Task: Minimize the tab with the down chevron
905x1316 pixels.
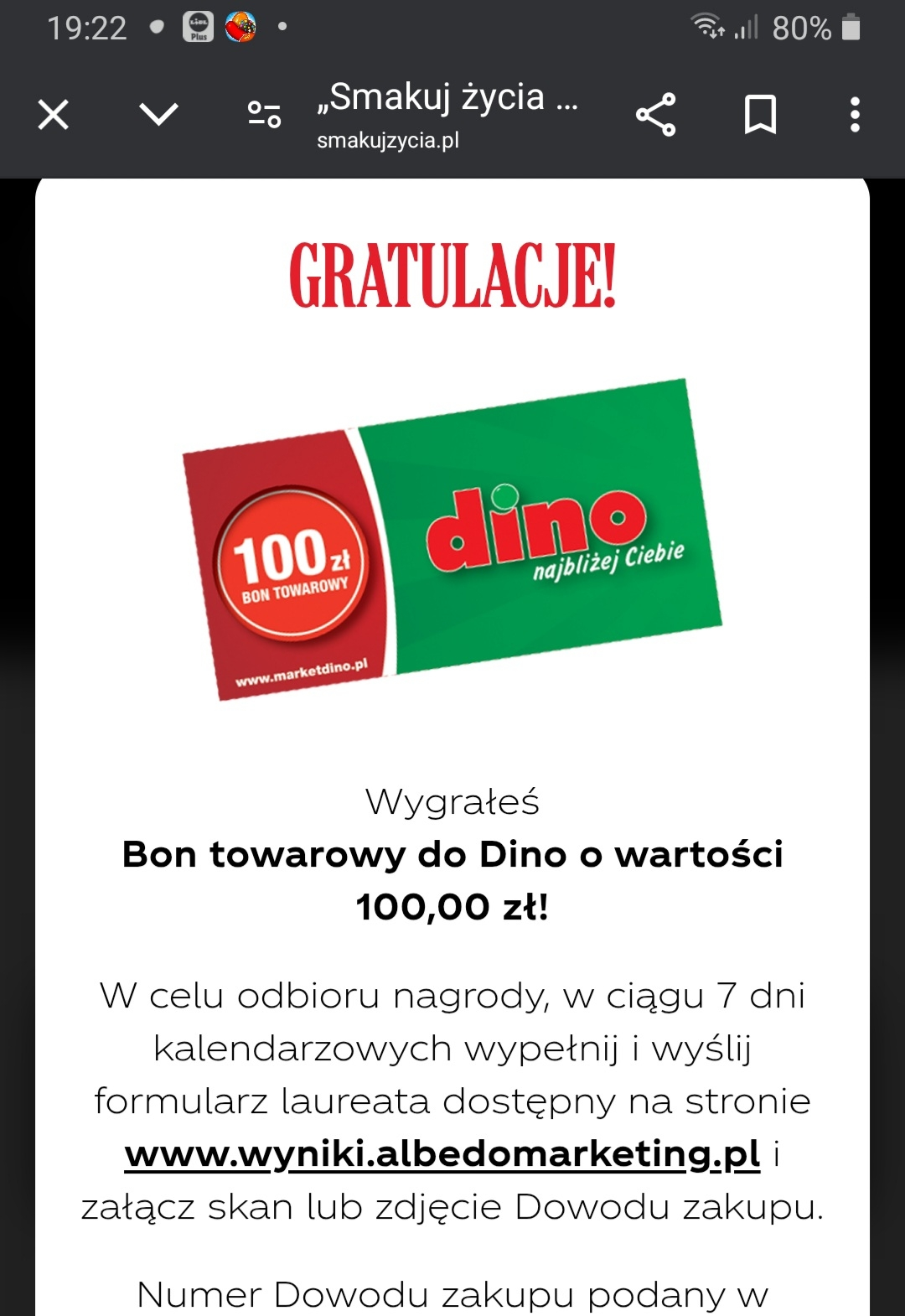Action: (158, 115)
